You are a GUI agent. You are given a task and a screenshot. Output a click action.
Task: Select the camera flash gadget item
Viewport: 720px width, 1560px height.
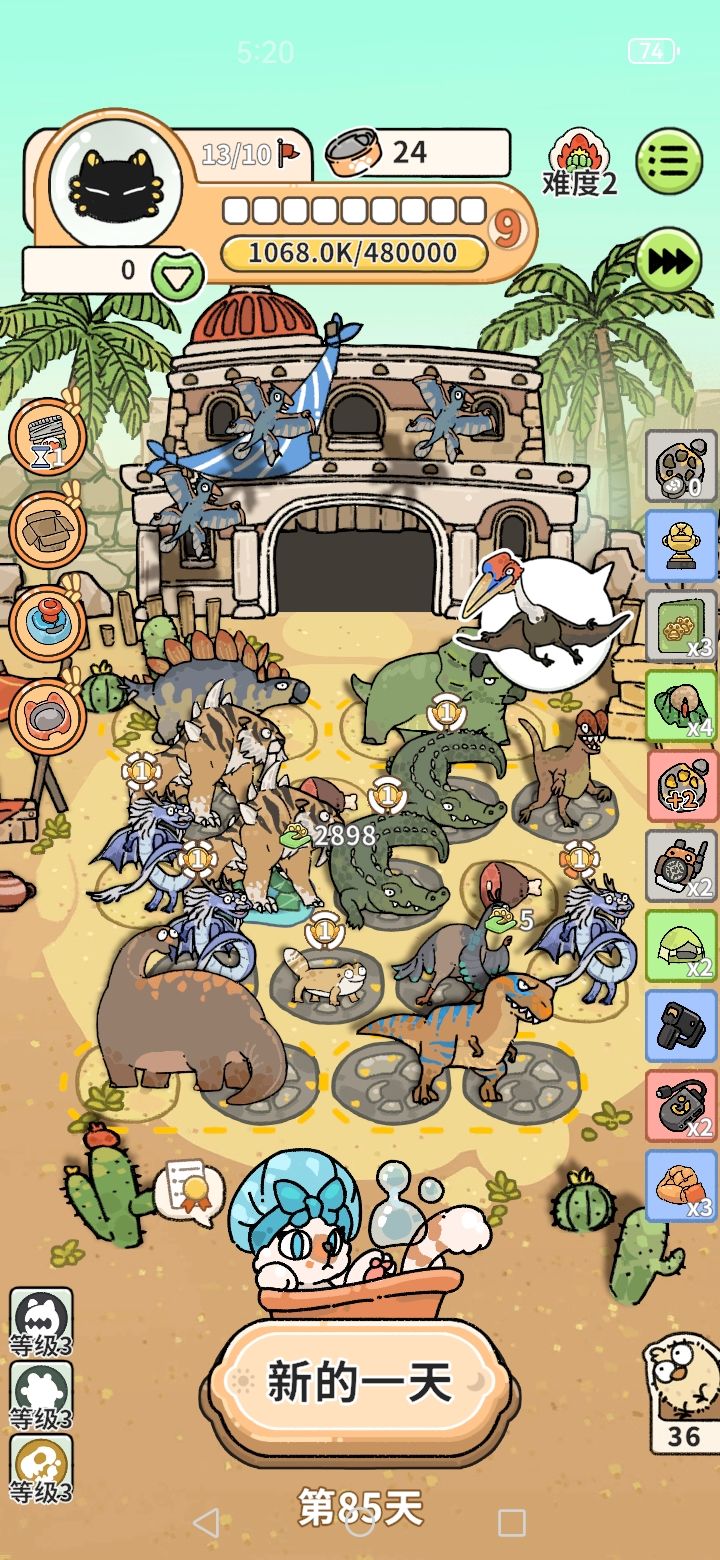(x=682, y=1026)
